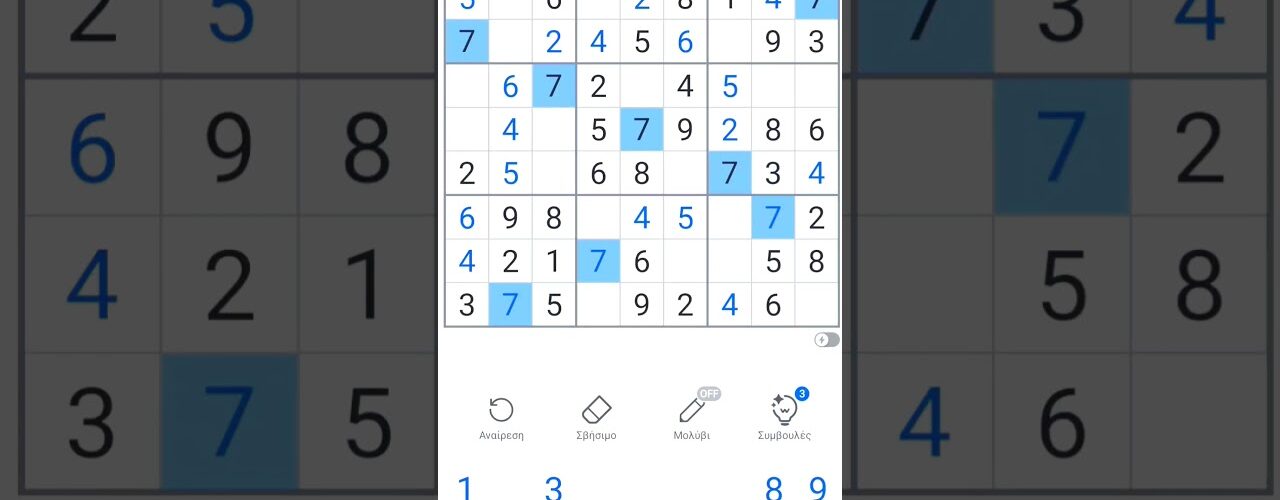Turn on the Μολύβι pencil mode
Image resolution: width=1280 pixels, height=500 pixels.
coord(692,418)
